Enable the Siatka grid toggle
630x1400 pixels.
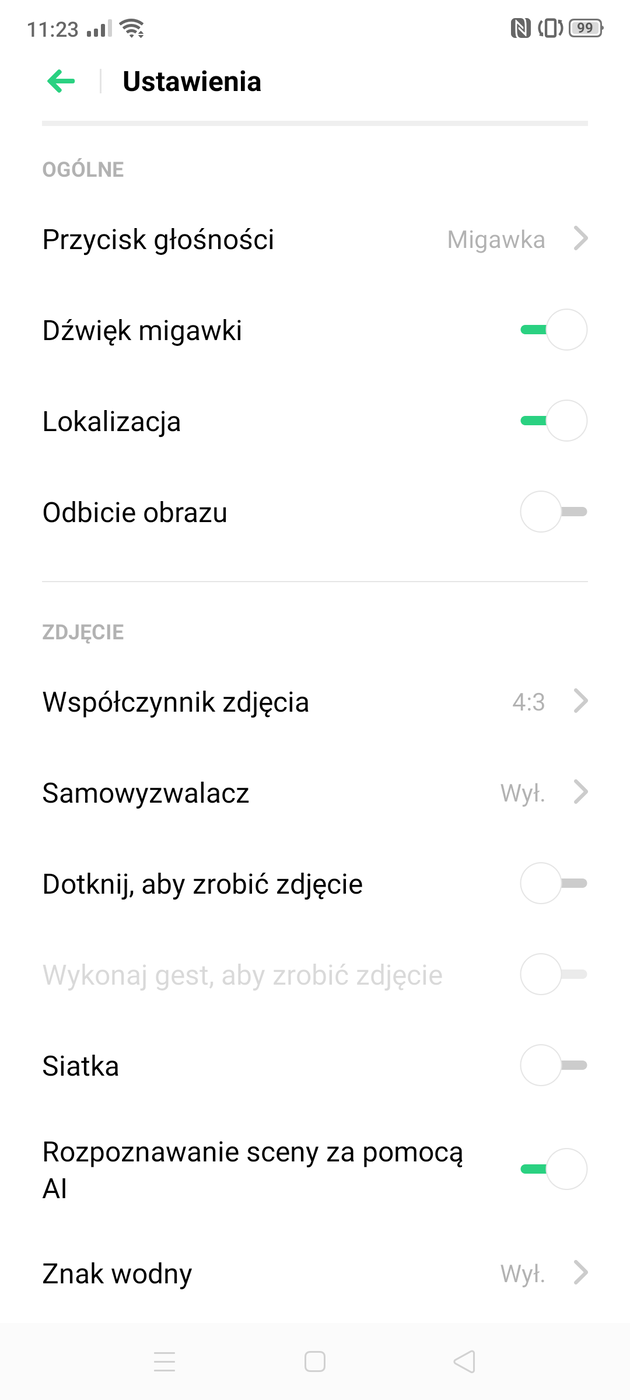click(553, 1066)
